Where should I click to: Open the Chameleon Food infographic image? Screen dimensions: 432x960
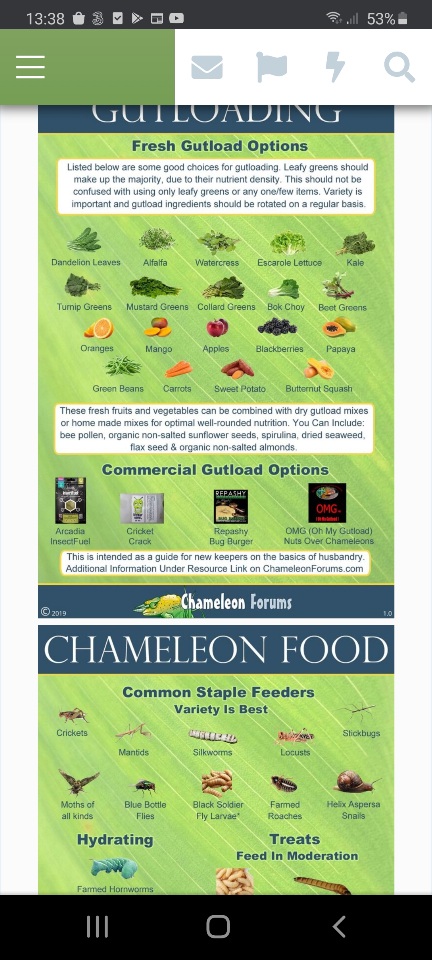pyautogui.click(x=216, y=760)
